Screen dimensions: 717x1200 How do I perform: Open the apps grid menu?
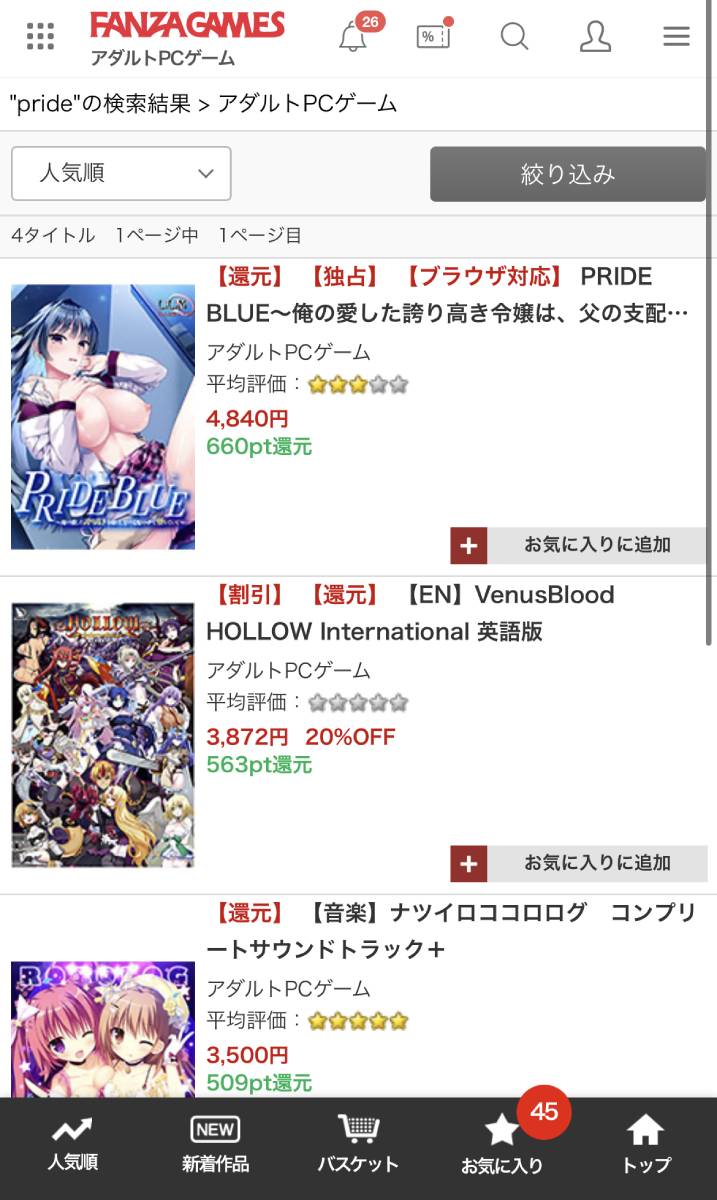pos(40,37)
